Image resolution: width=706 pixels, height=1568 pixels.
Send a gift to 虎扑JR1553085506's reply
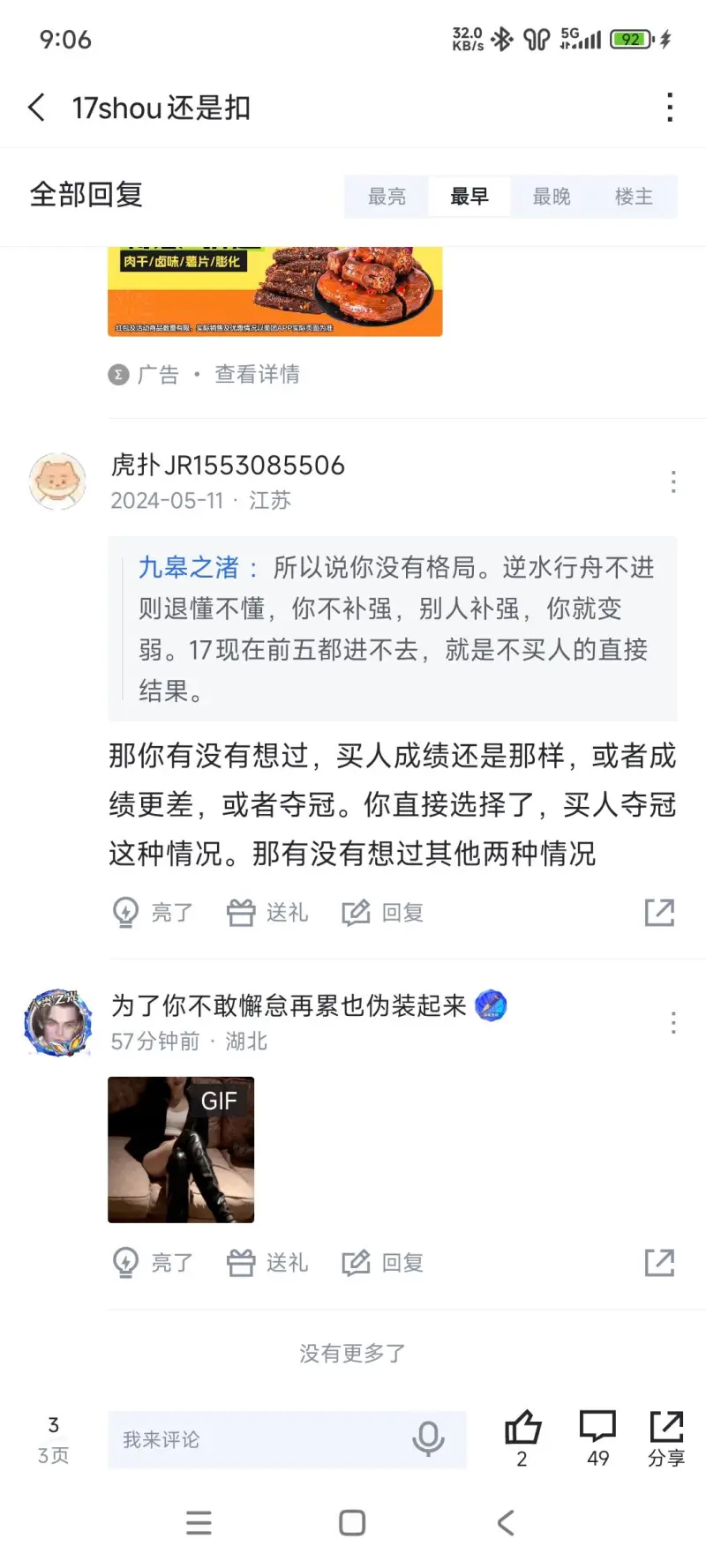(268, 912)
